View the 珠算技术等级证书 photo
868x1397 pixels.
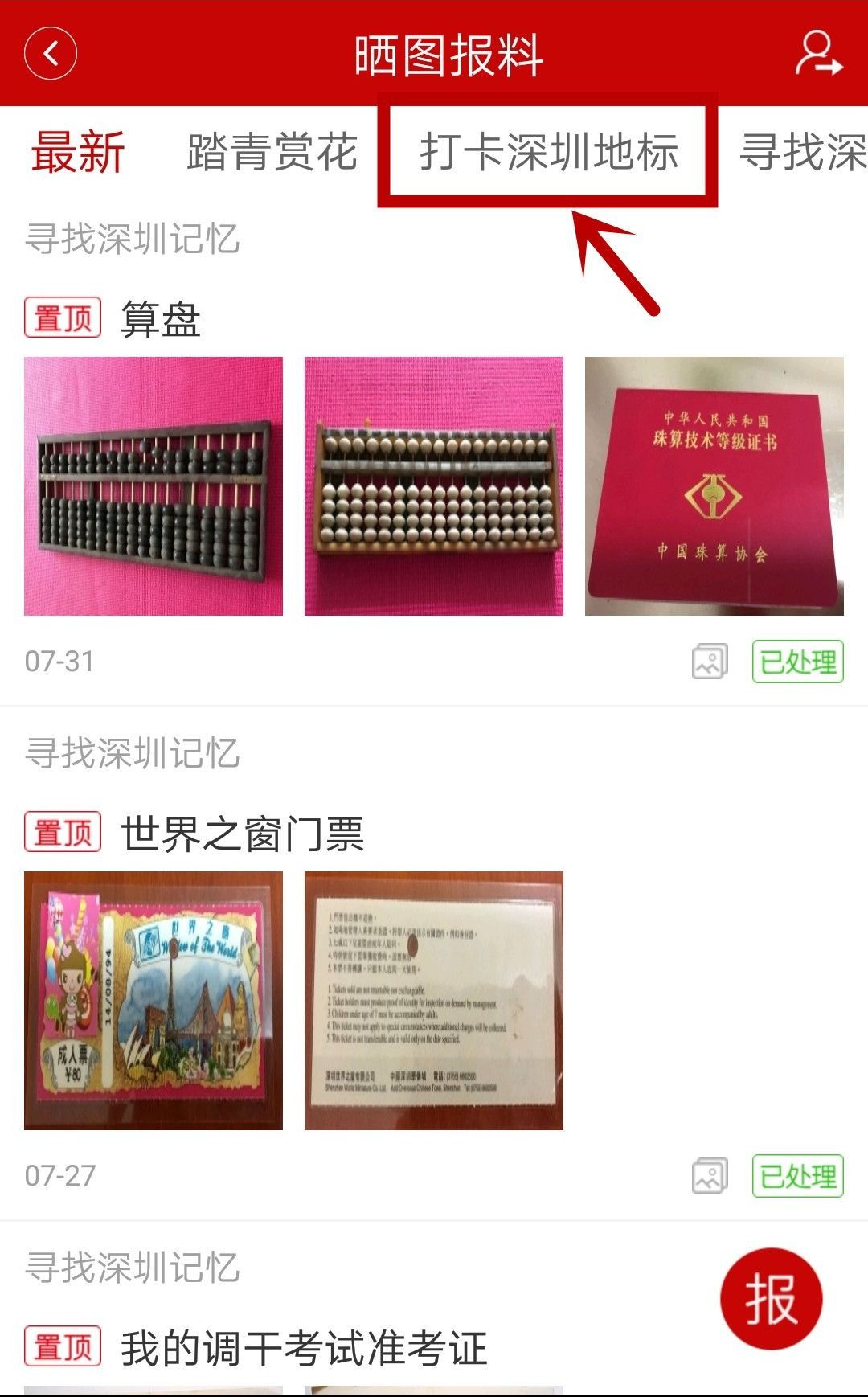[714, 486]
